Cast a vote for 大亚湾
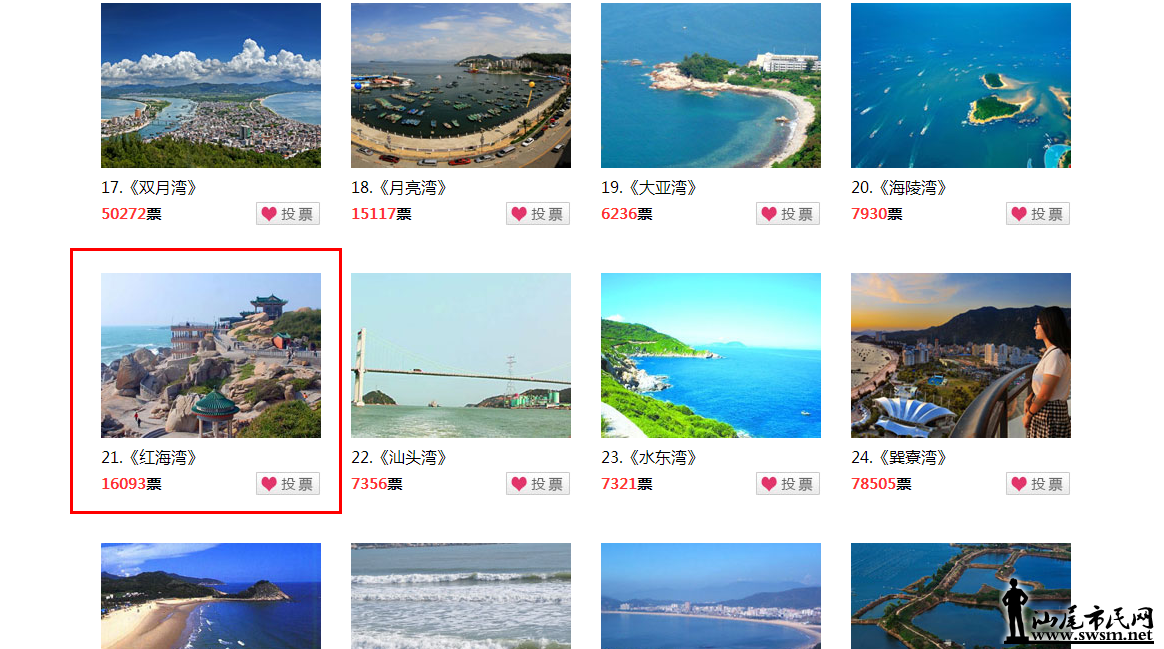Screen dimensions: 1164x649 tap(788, 214)
